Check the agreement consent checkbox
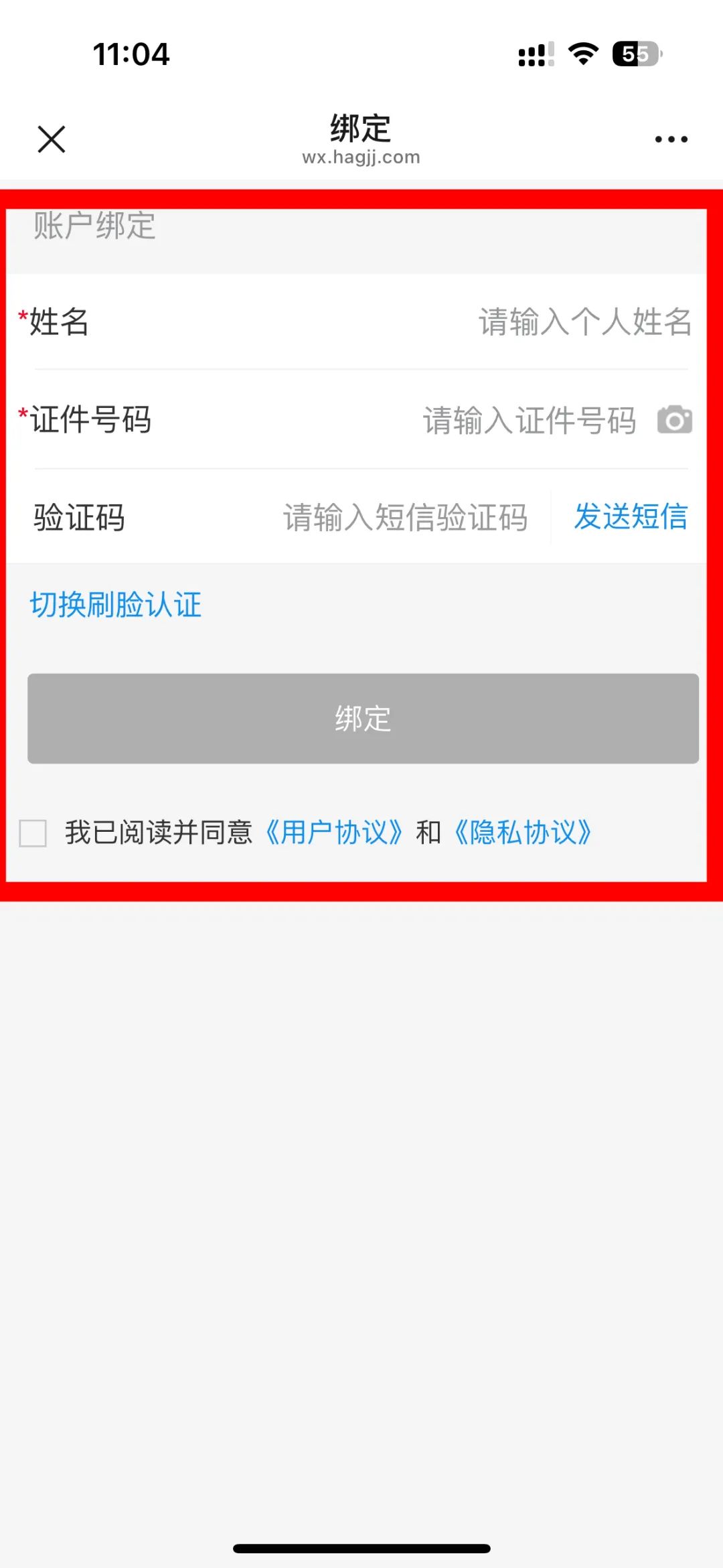723x1568 pixels. tap(33, 833)
